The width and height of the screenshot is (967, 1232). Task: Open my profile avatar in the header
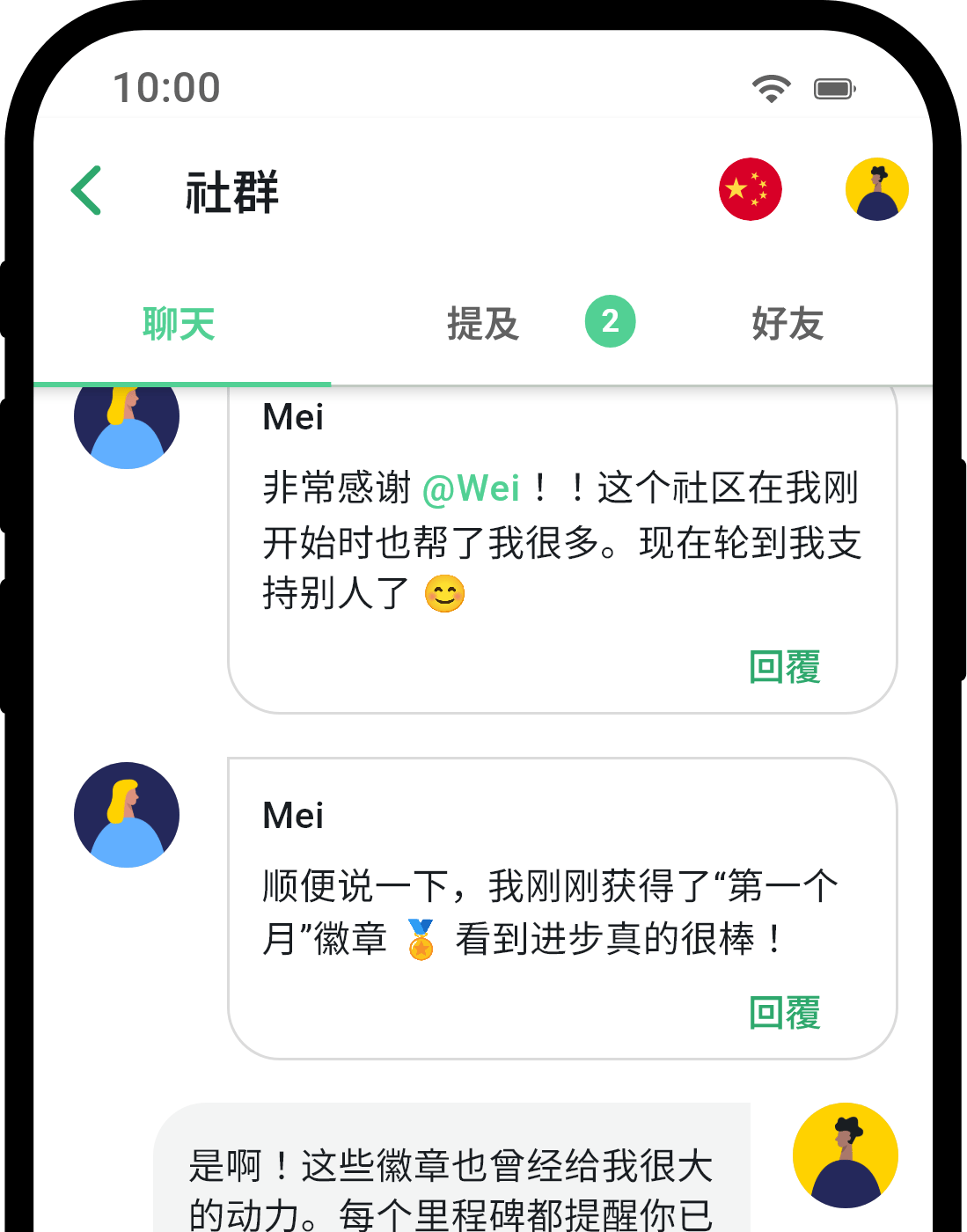click(x=876, y=189)
